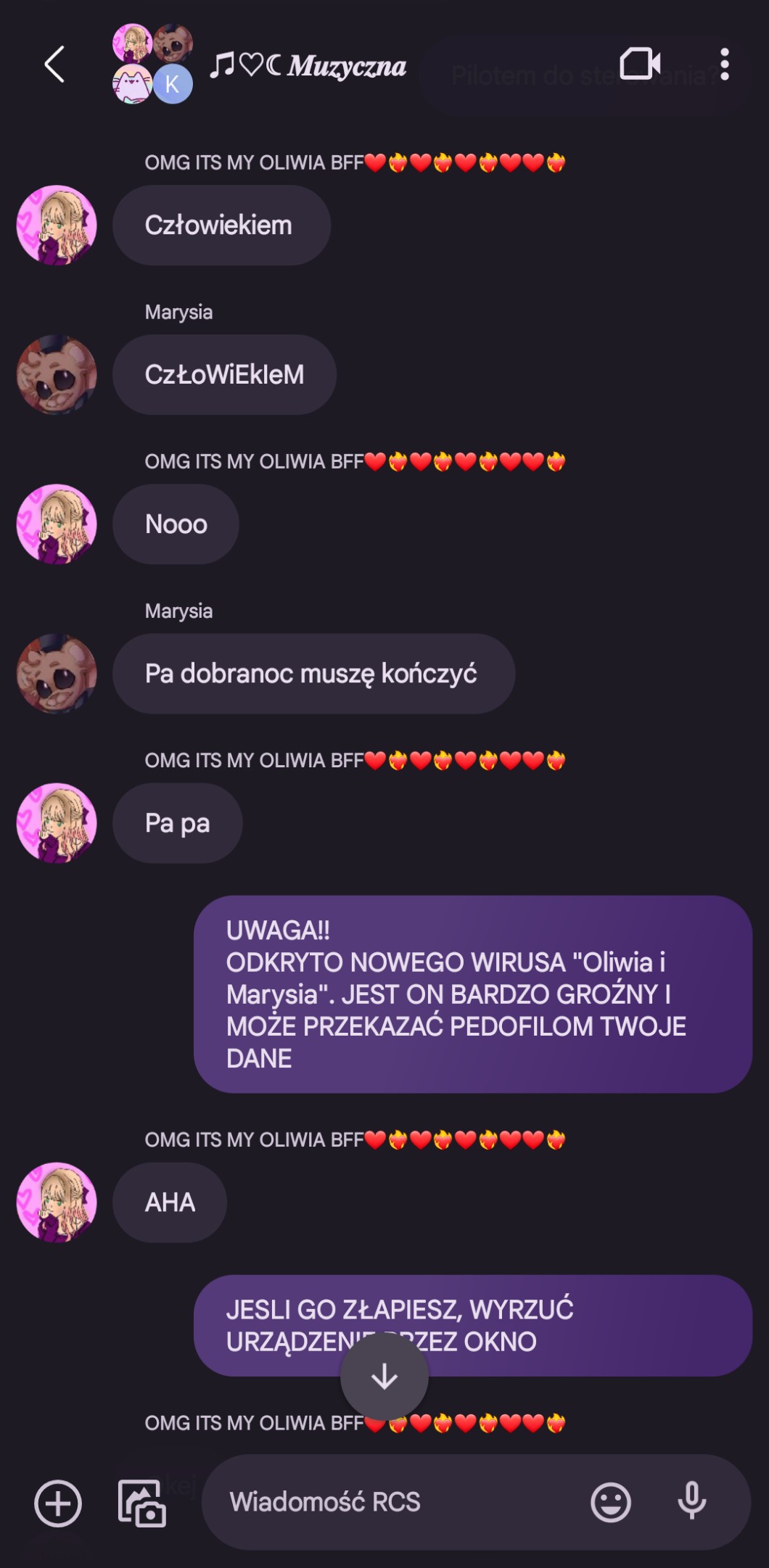Jump to latest messages with down arrow

[384, 1376]
